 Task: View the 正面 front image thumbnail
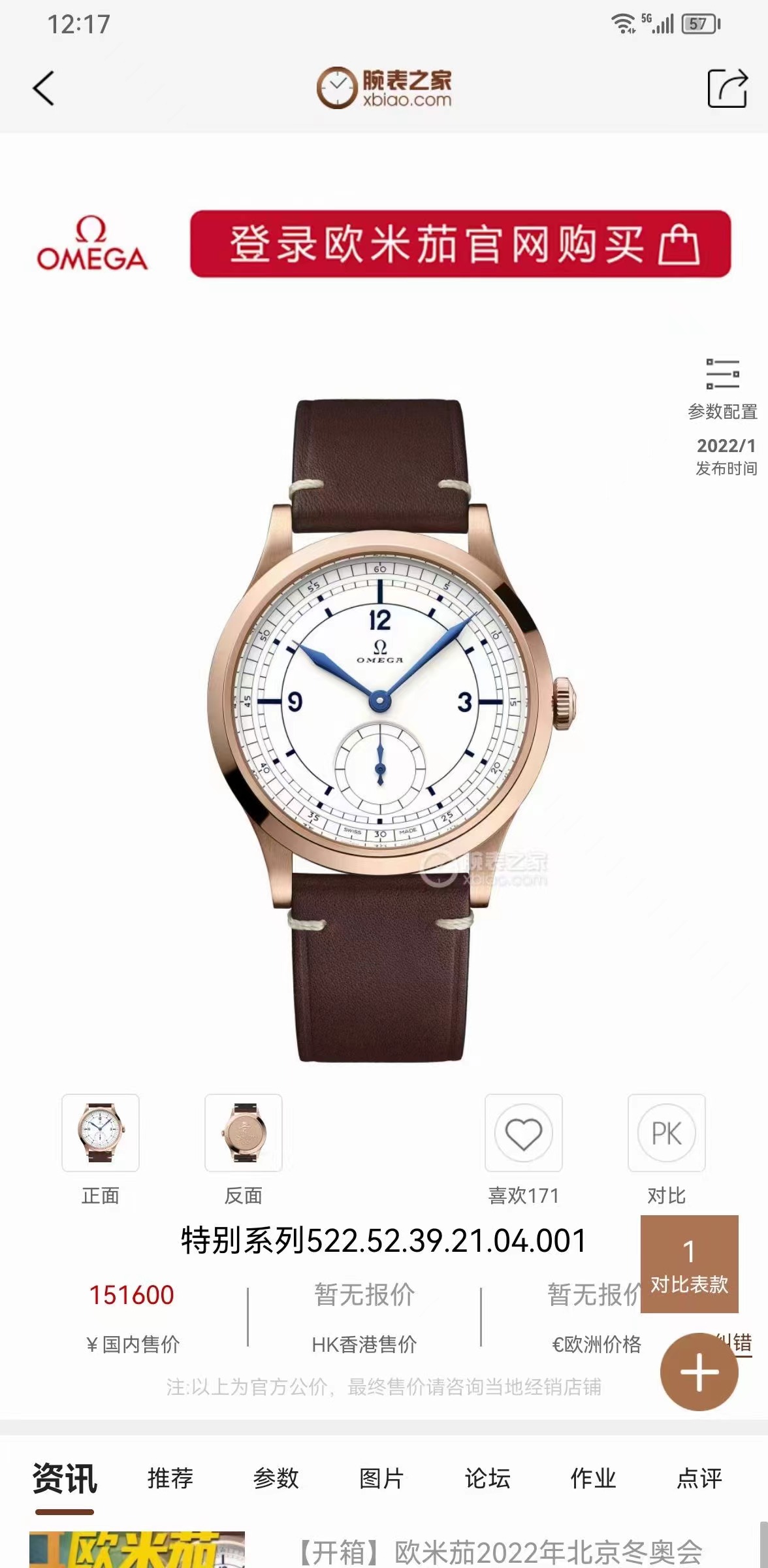(101, 1132)
